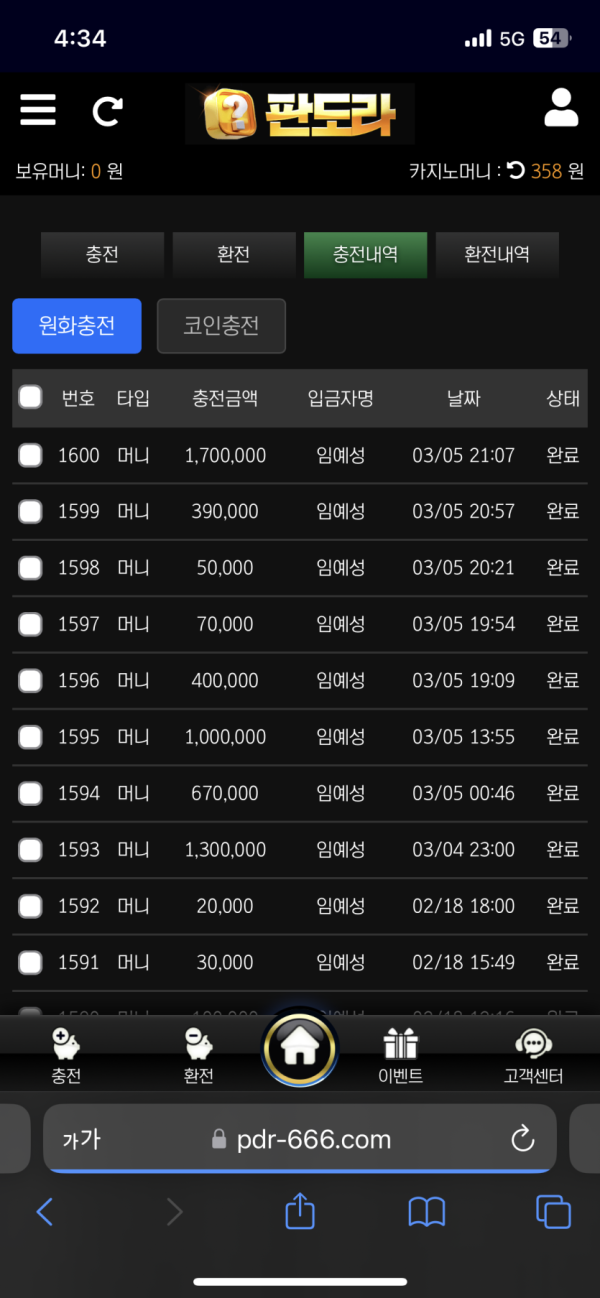600x1298 pixels.
Task: Switch to the 충전 top tab
Action: pos(102,254)
